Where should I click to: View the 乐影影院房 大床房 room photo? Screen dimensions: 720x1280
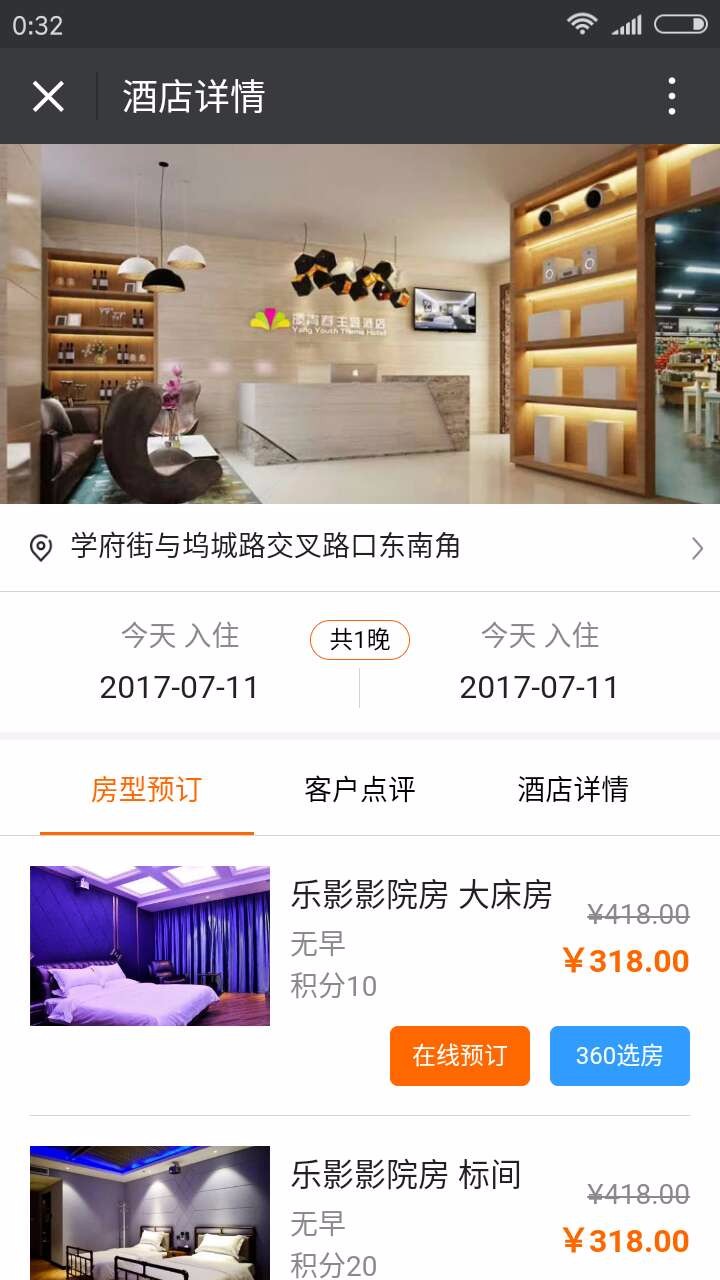150,946
